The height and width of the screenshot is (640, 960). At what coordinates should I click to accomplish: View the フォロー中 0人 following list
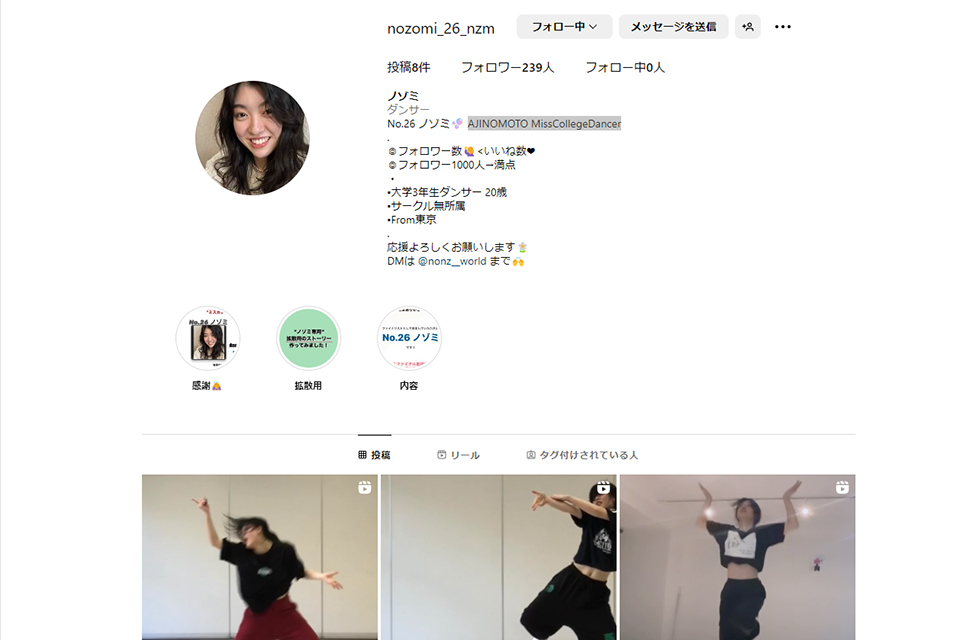(625, 68)
